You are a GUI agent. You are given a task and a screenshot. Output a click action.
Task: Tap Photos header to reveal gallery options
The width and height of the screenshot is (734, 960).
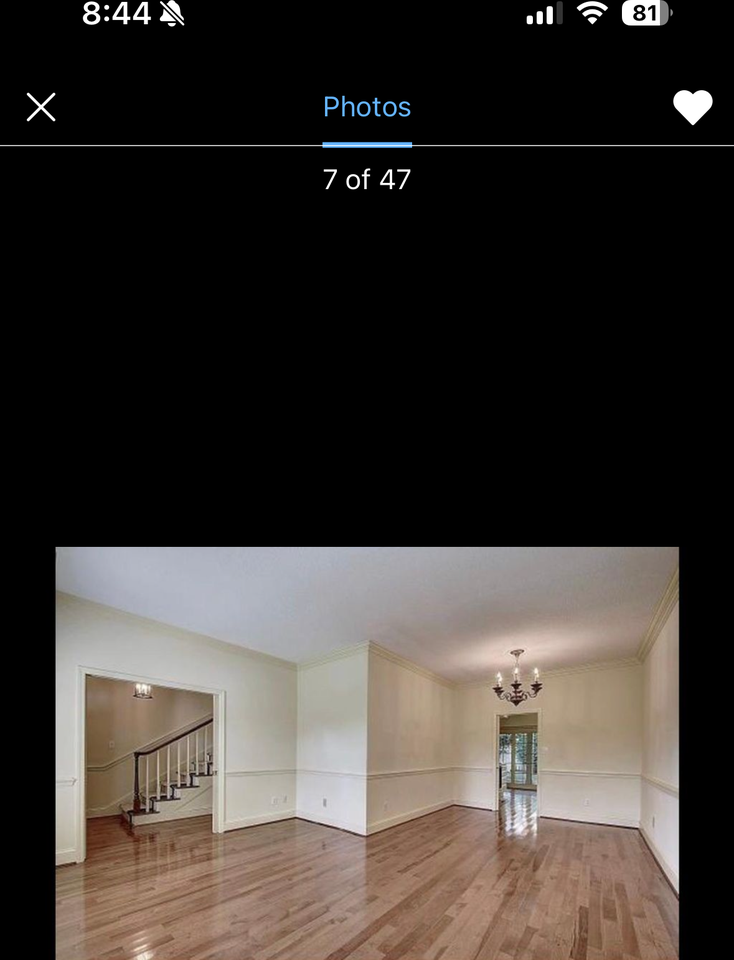pyautogui.click(x=367, y=106)
